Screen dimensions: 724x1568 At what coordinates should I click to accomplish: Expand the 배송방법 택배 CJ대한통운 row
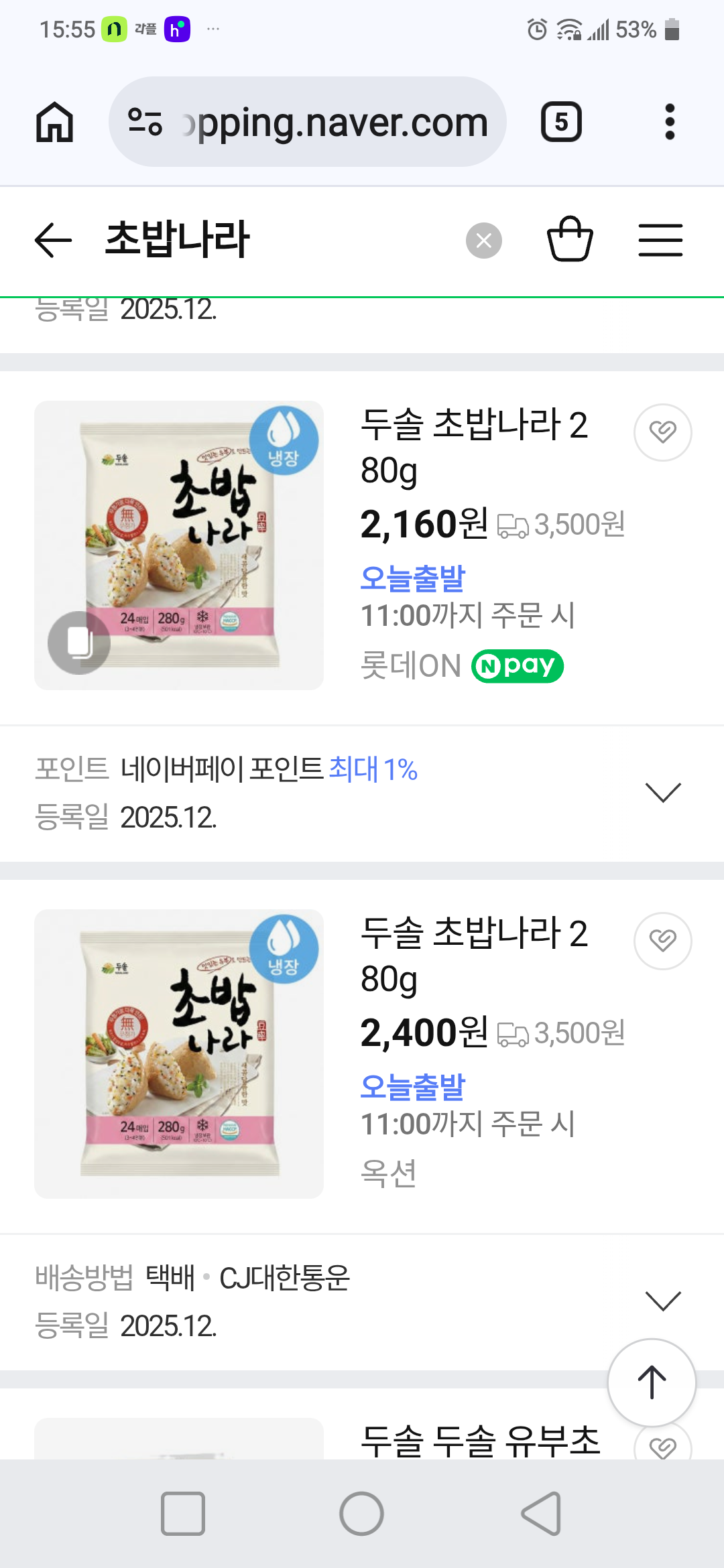coord(662,1301)
